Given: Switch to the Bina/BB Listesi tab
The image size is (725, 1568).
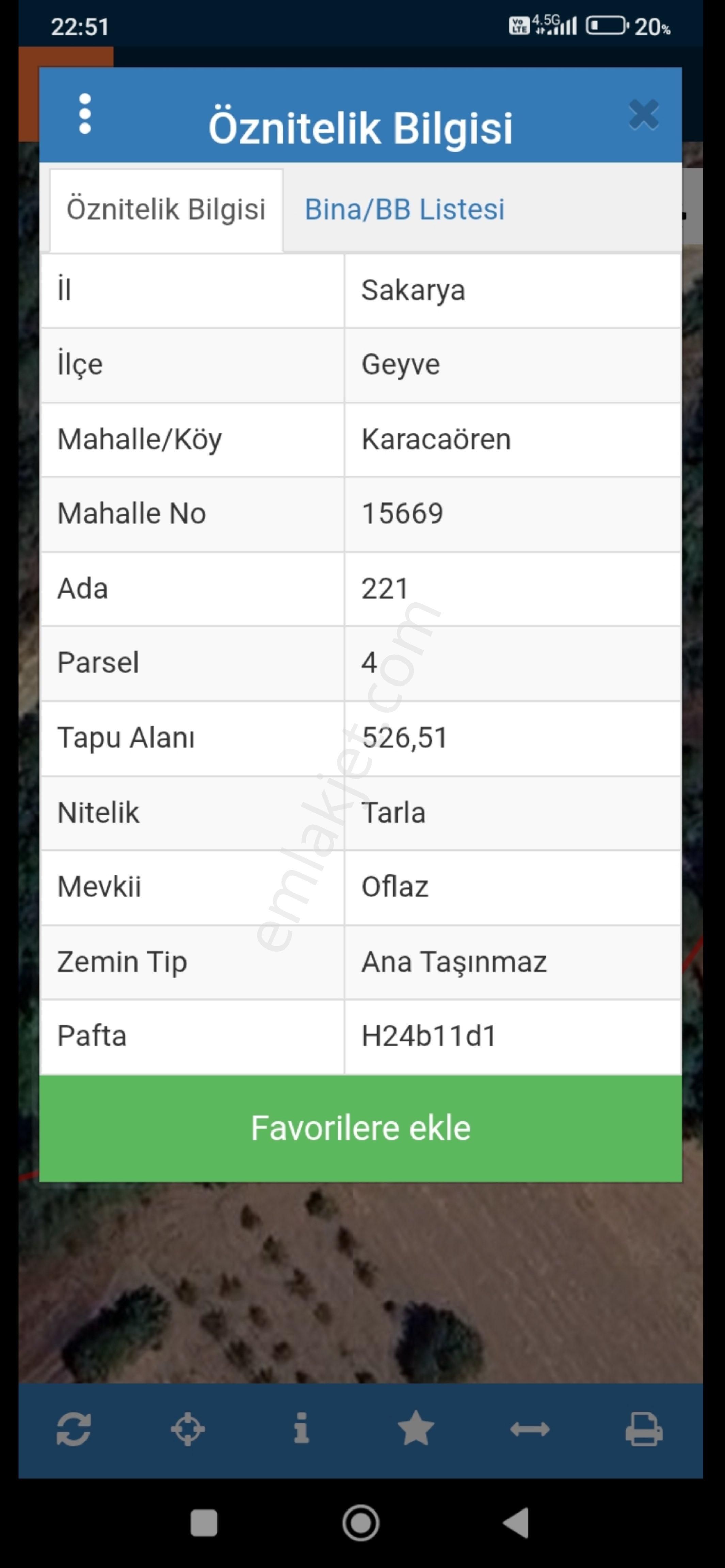Looking at the screenshot, I should (405, 209).
